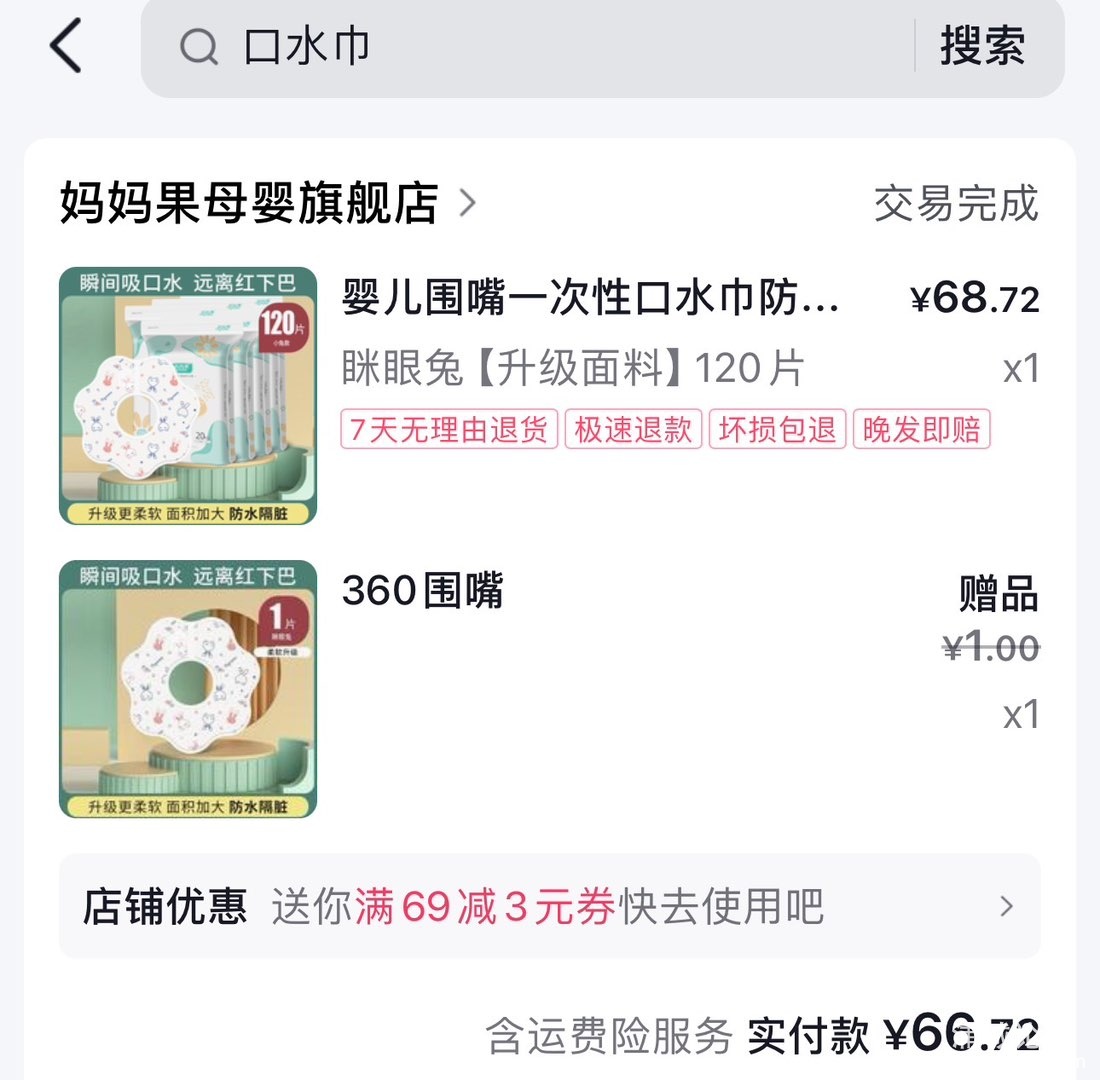Tap the 搜索 button
The height and width of the screenshot is (1080, 1100).
click(982, 46)
